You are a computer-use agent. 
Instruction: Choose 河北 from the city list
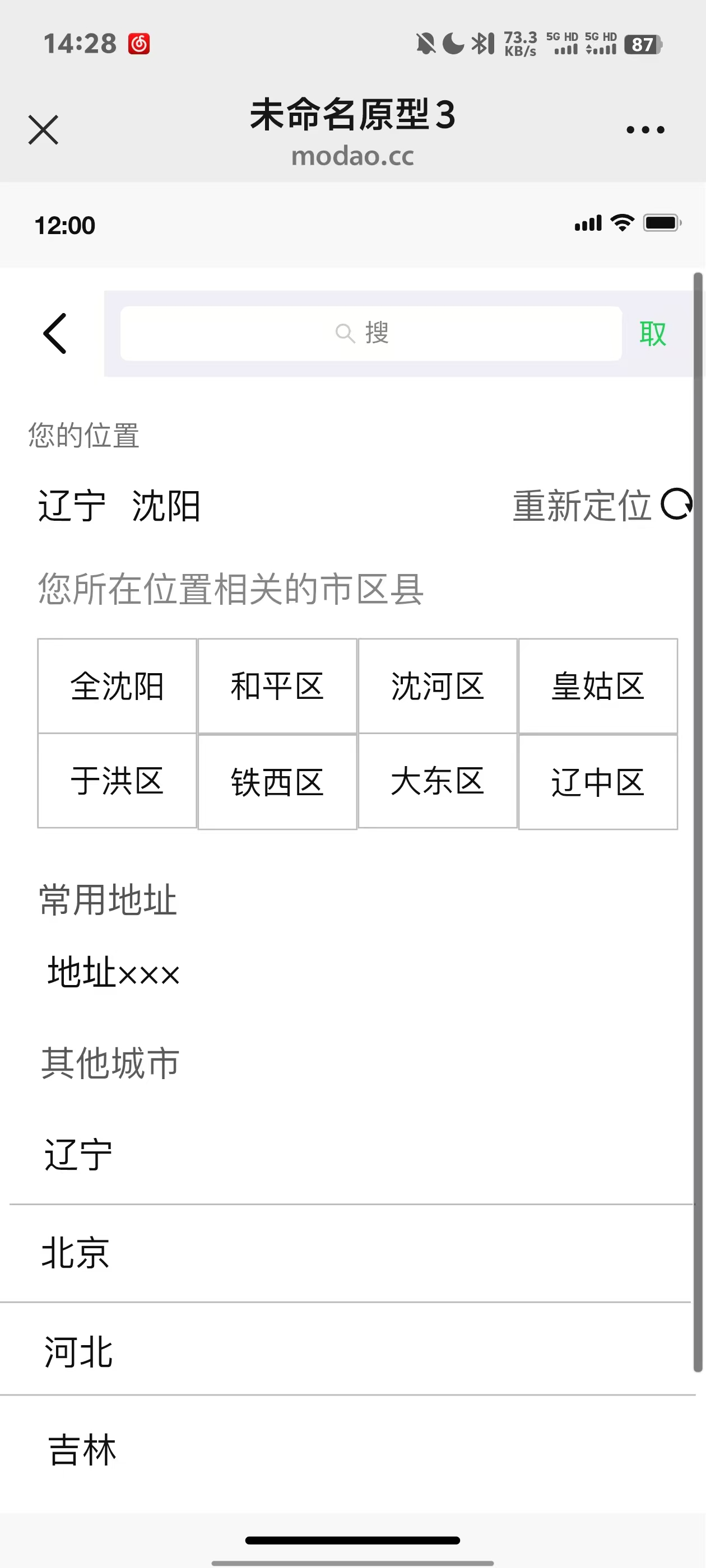pos(78,1352)
